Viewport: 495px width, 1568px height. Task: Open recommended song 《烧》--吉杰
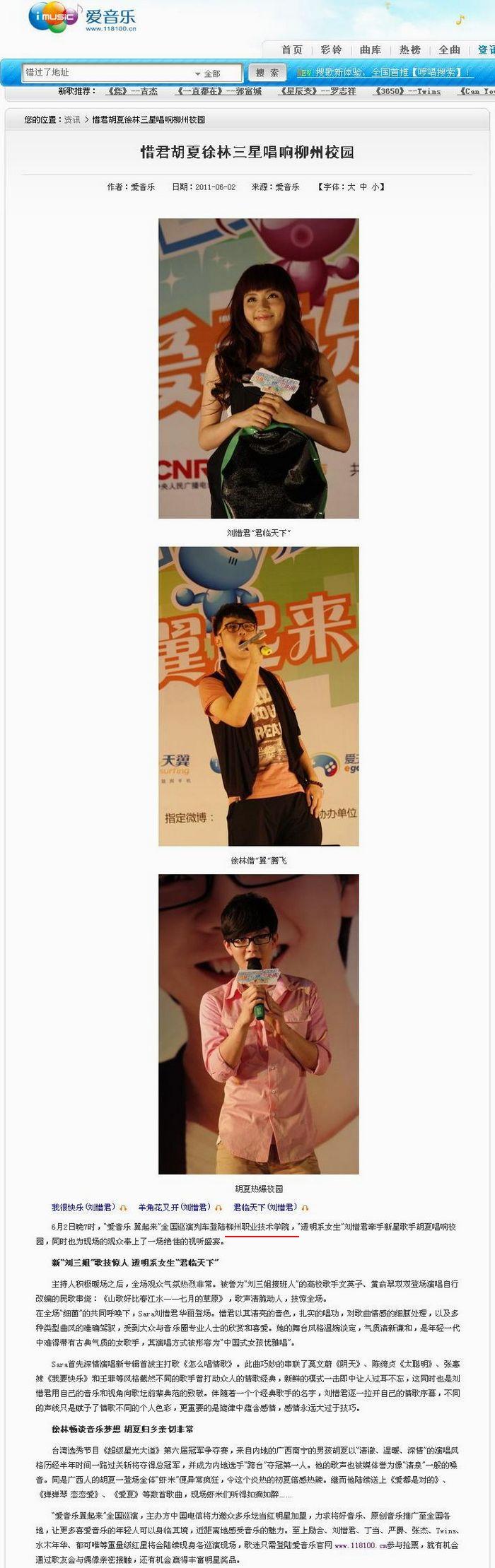132,91
